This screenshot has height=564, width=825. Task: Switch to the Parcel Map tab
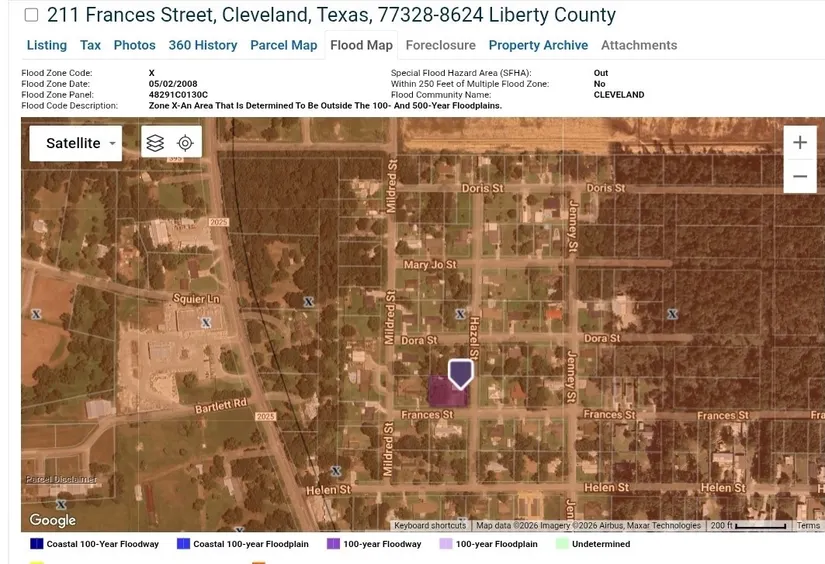point(283,45)
